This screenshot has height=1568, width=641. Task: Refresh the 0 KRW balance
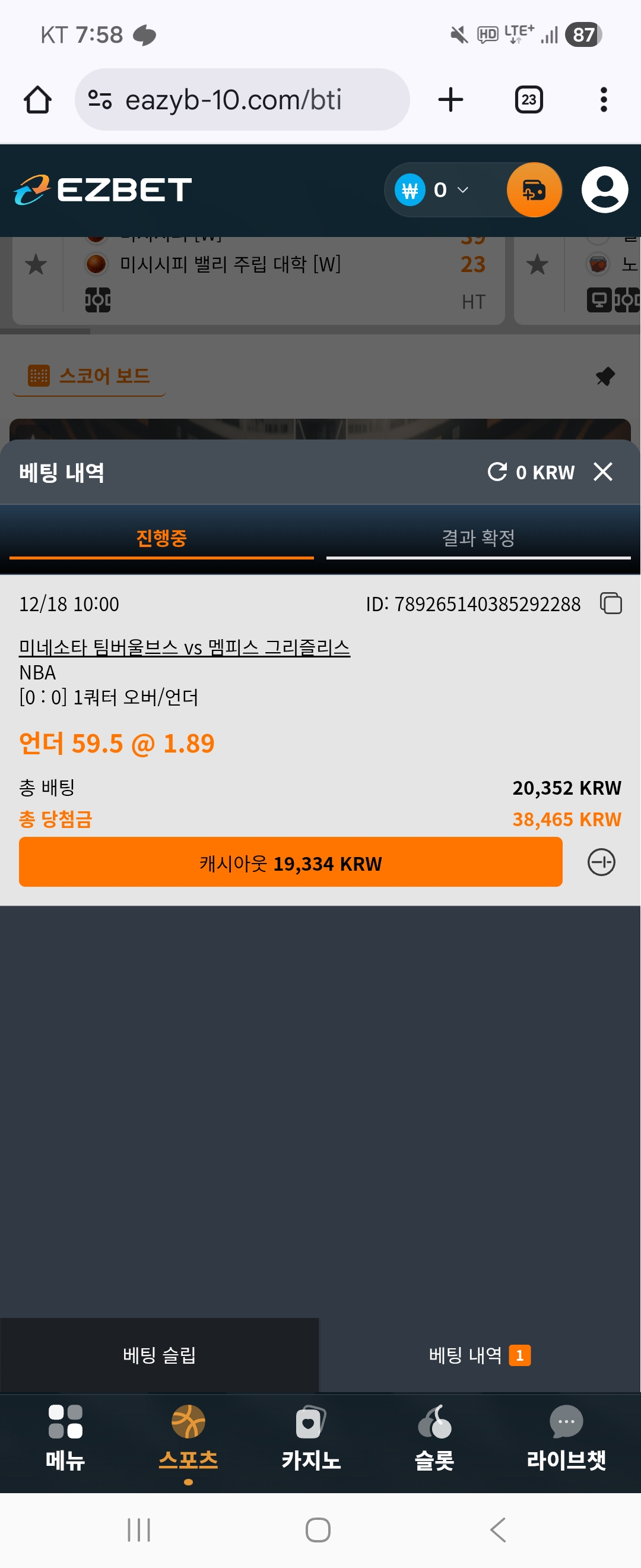pos(497,472)
